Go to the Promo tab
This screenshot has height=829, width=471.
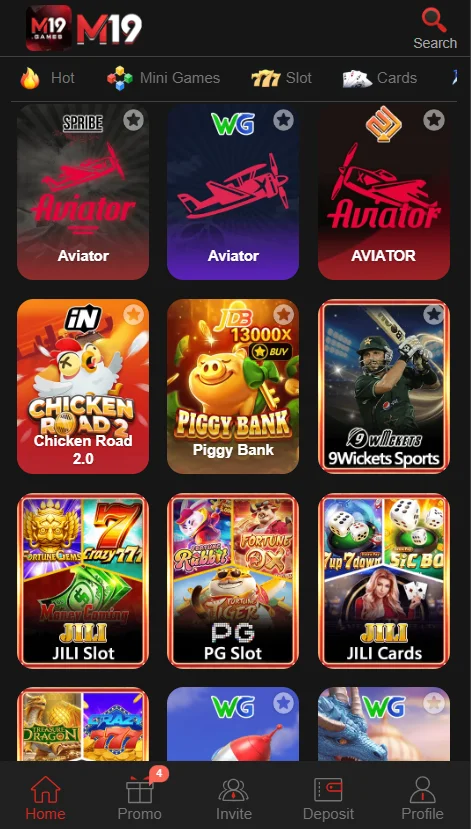140,797
